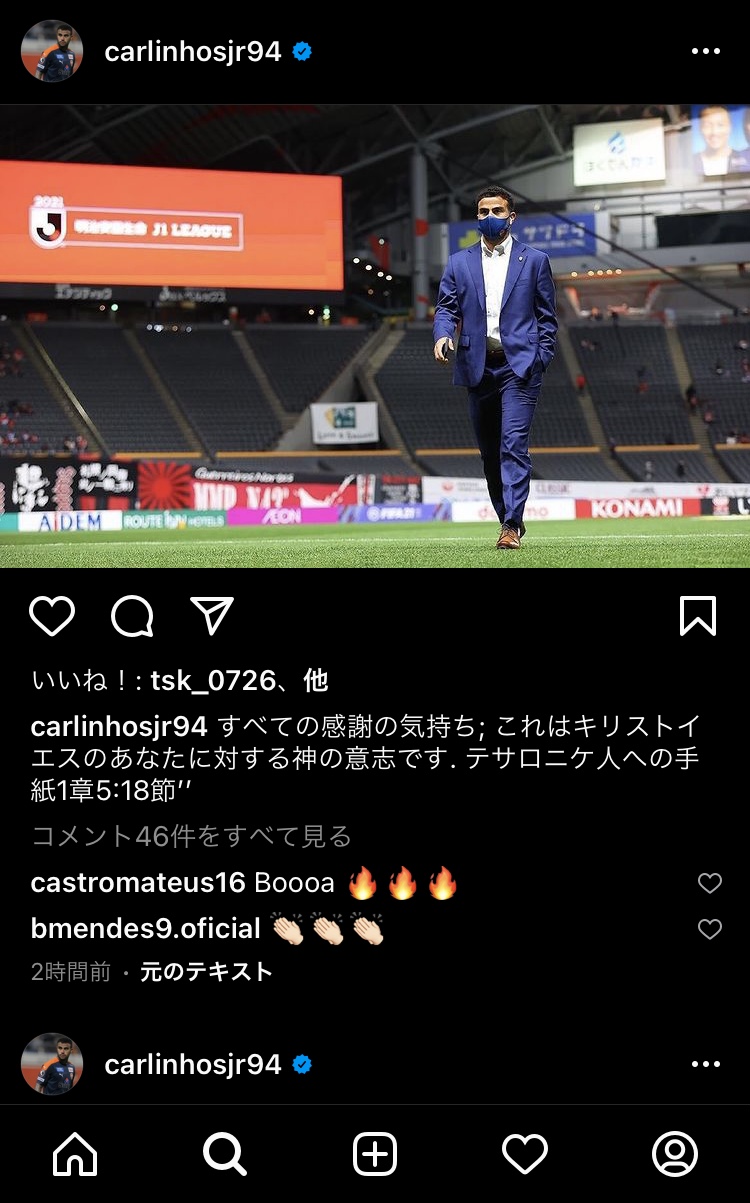Show original text of the caption

[x=206, y=972]
